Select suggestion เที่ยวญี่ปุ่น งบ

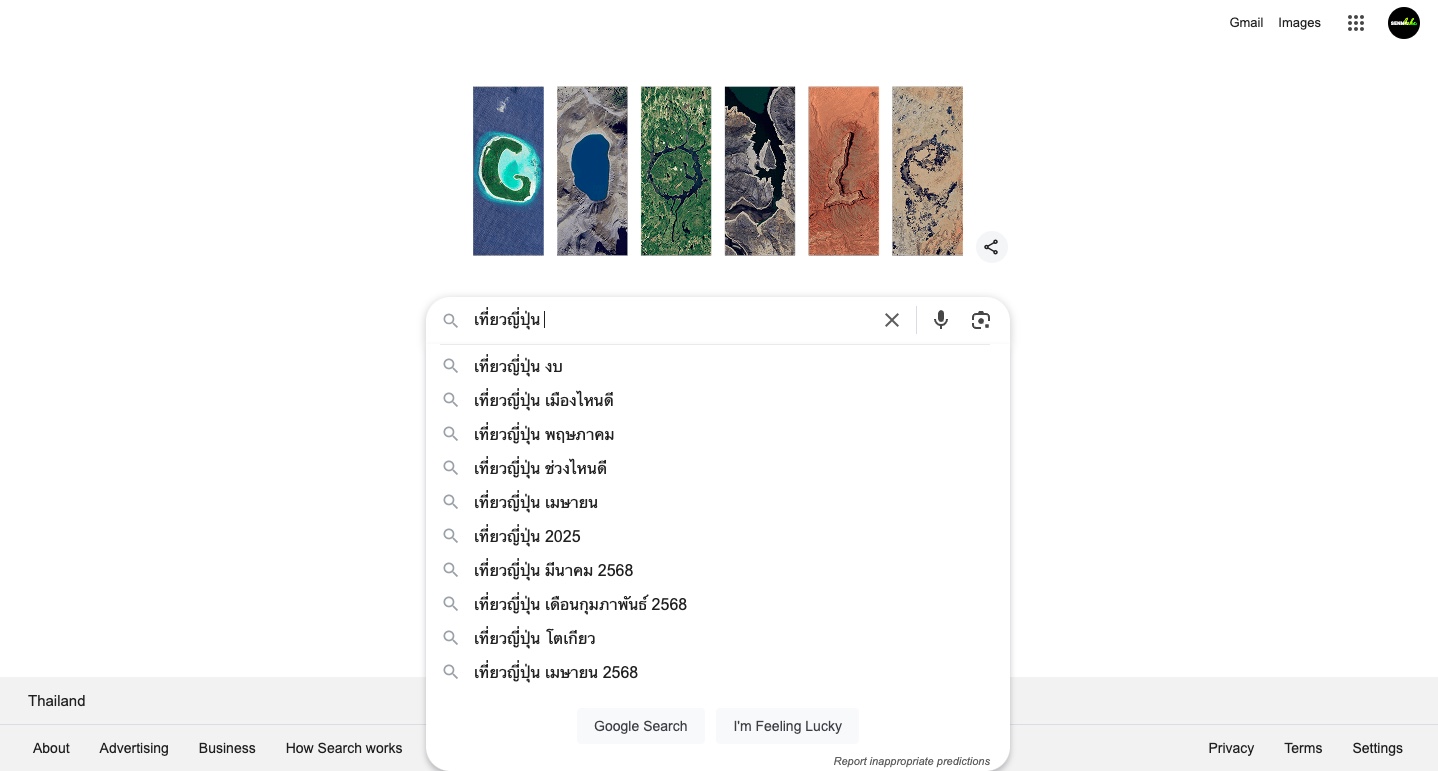coord(518,367)
